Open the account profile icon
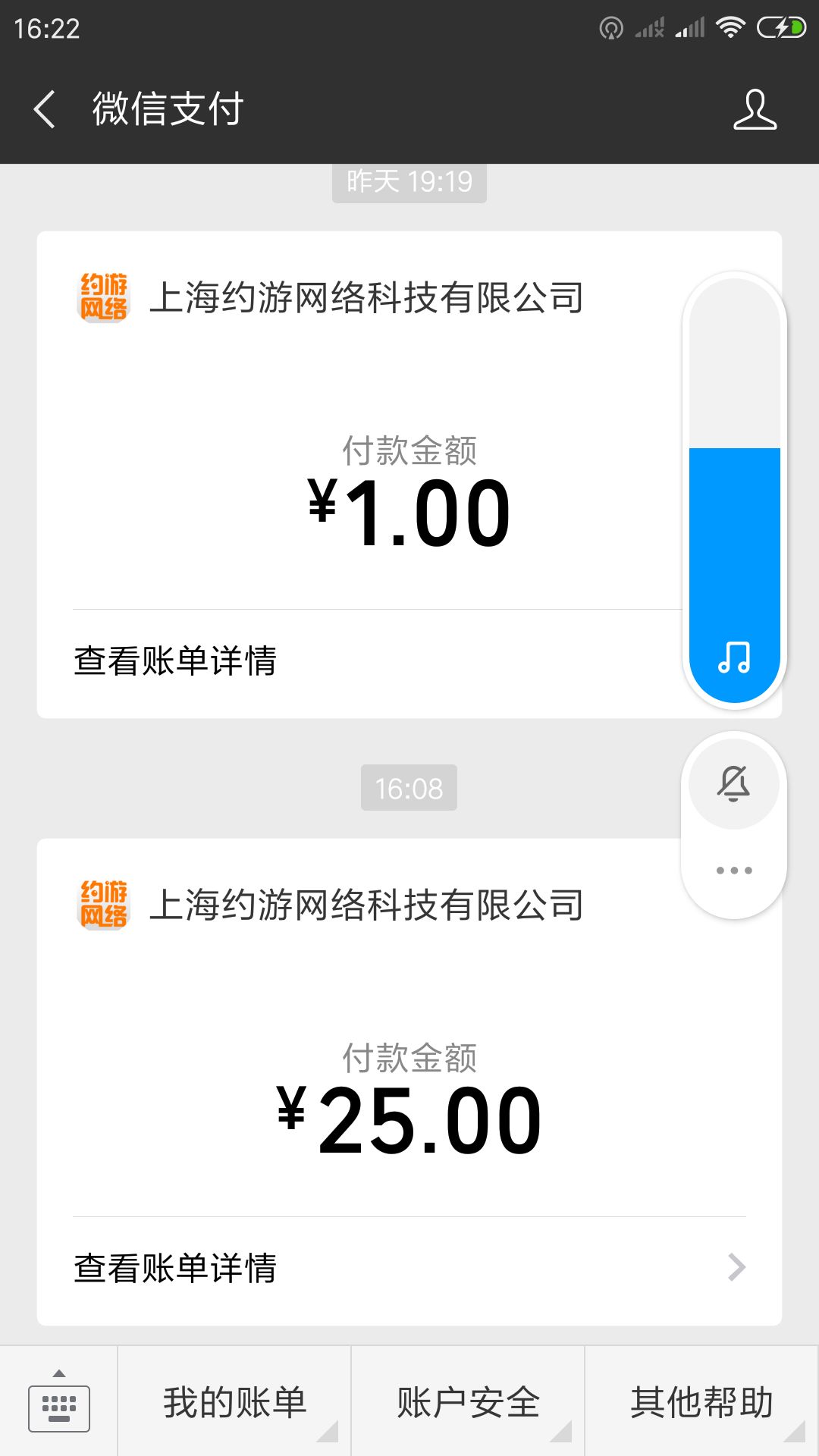The image size is (819, 1456). point(755,109)
